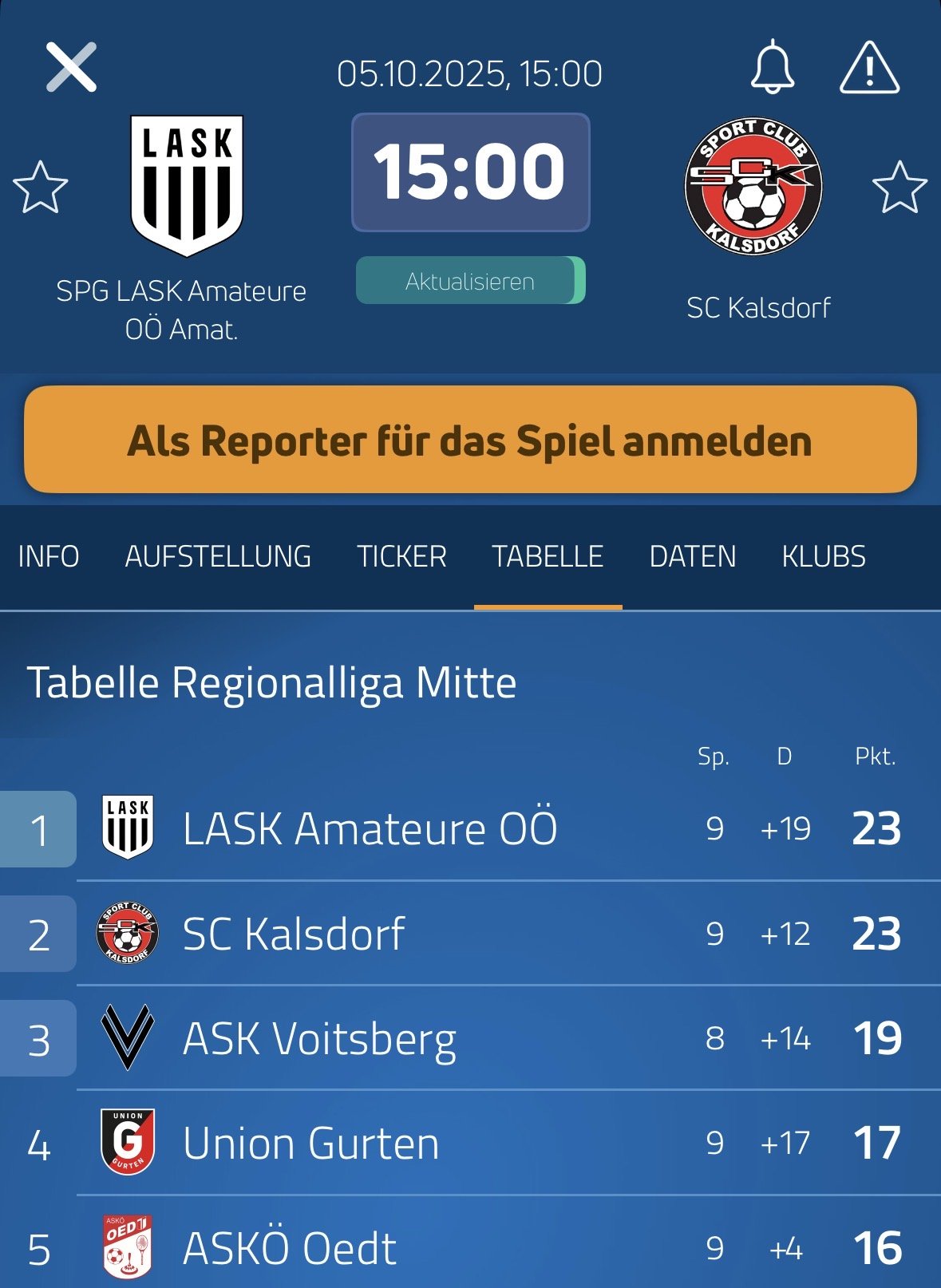This screenshot has width=941, height=1288.
Task: Select ASKÖ Oedt in the standings
Action: [290, 1248]
